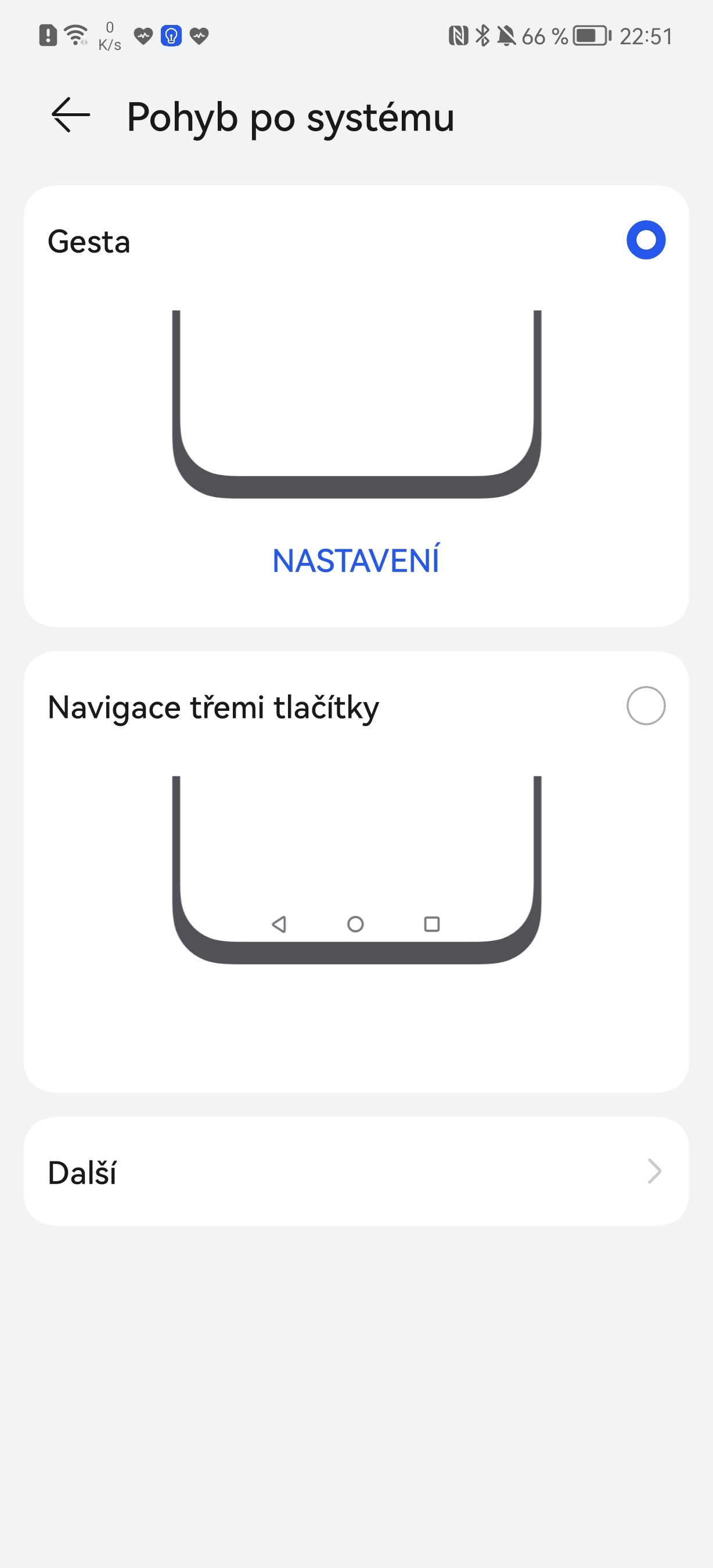Screen dimensions: 713x1568
Task: Click the Gesta card label
Action: click(x=89, y=241)
